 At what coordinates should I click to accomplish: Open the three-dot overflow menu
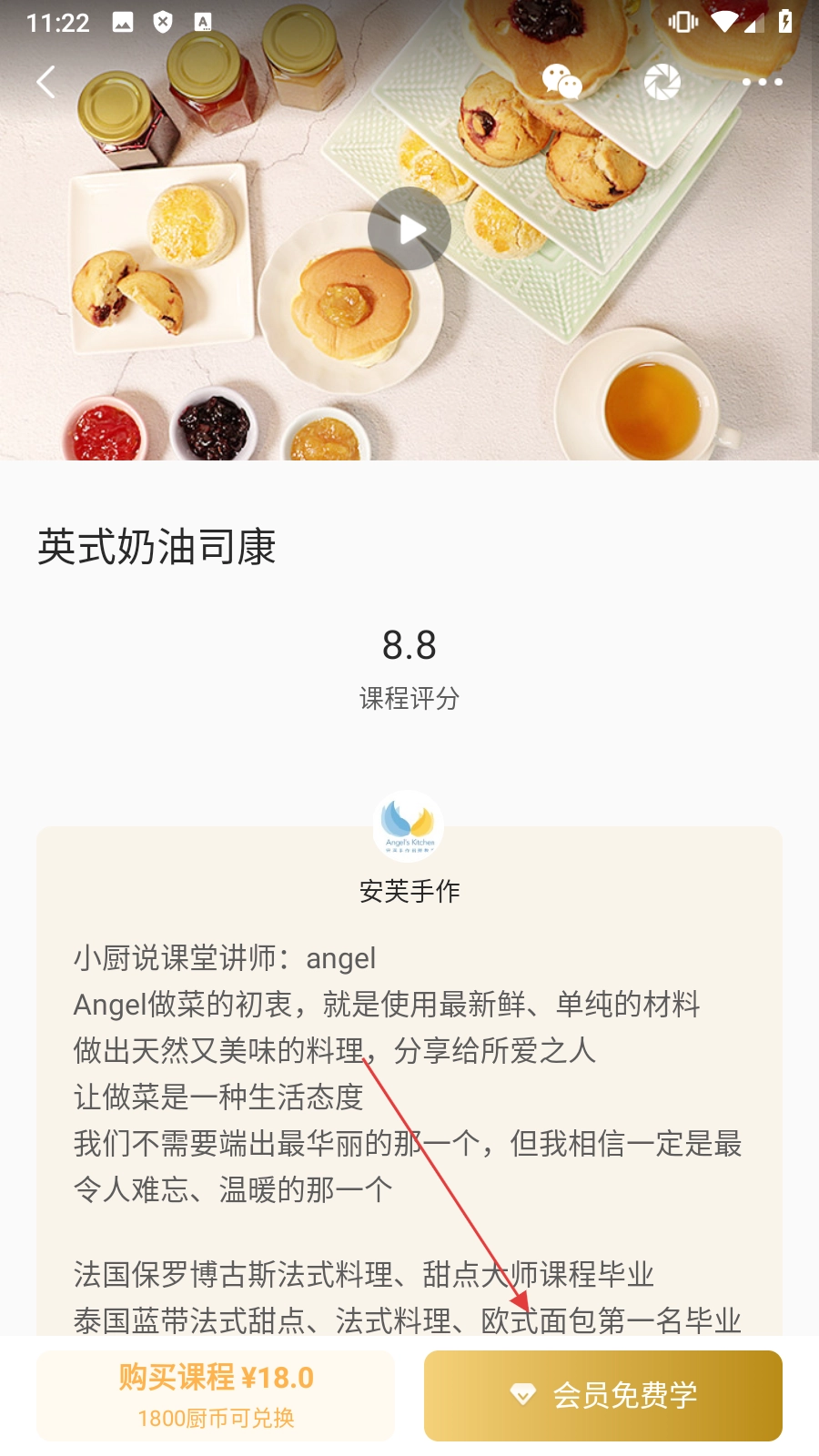[762, 82]
